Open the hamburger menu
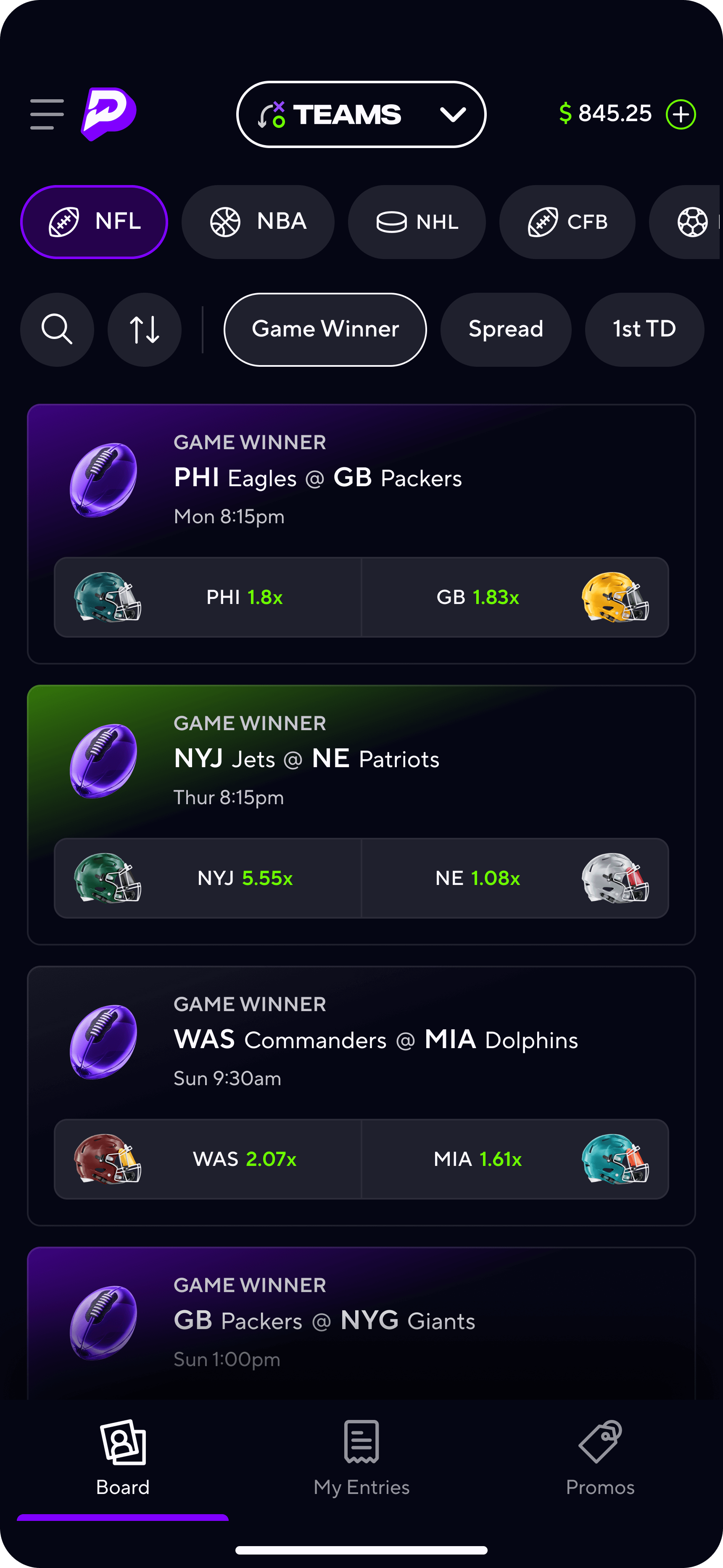Viewport: 723px width, 1568px height. [x=47, y=114]
